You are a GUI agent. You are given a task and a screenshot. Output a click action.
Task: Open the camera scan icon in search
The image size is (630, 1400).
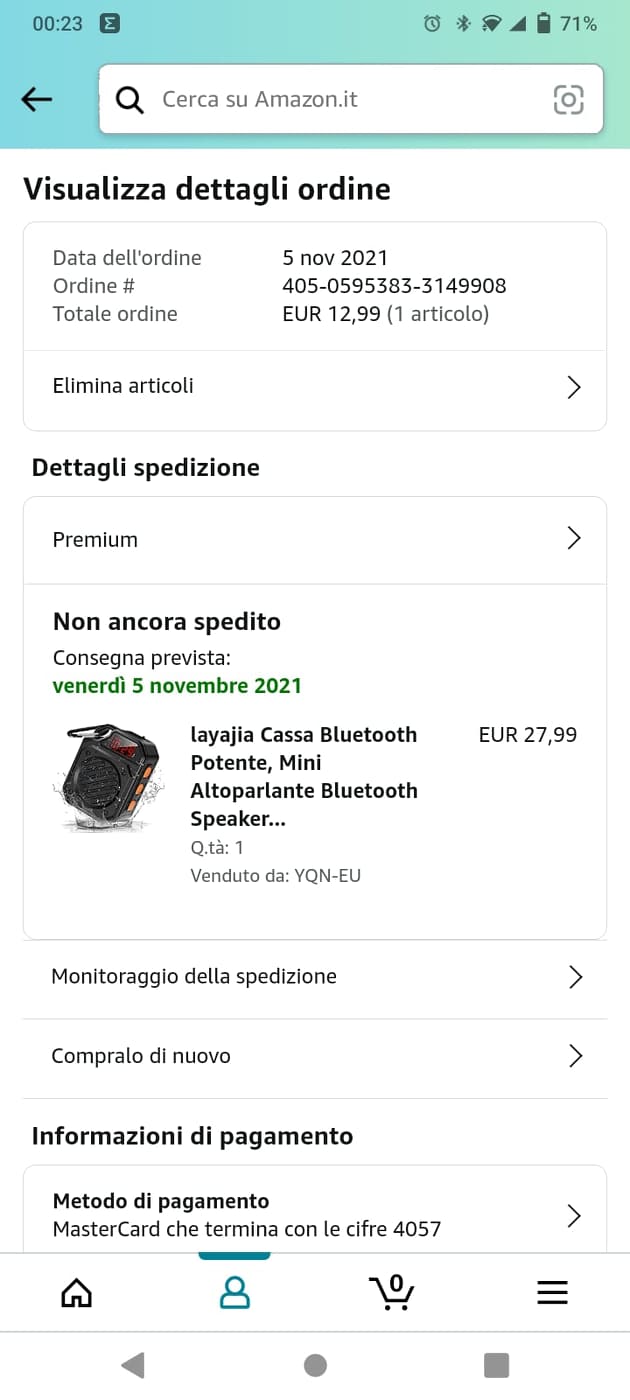click(x=568, y=99)
